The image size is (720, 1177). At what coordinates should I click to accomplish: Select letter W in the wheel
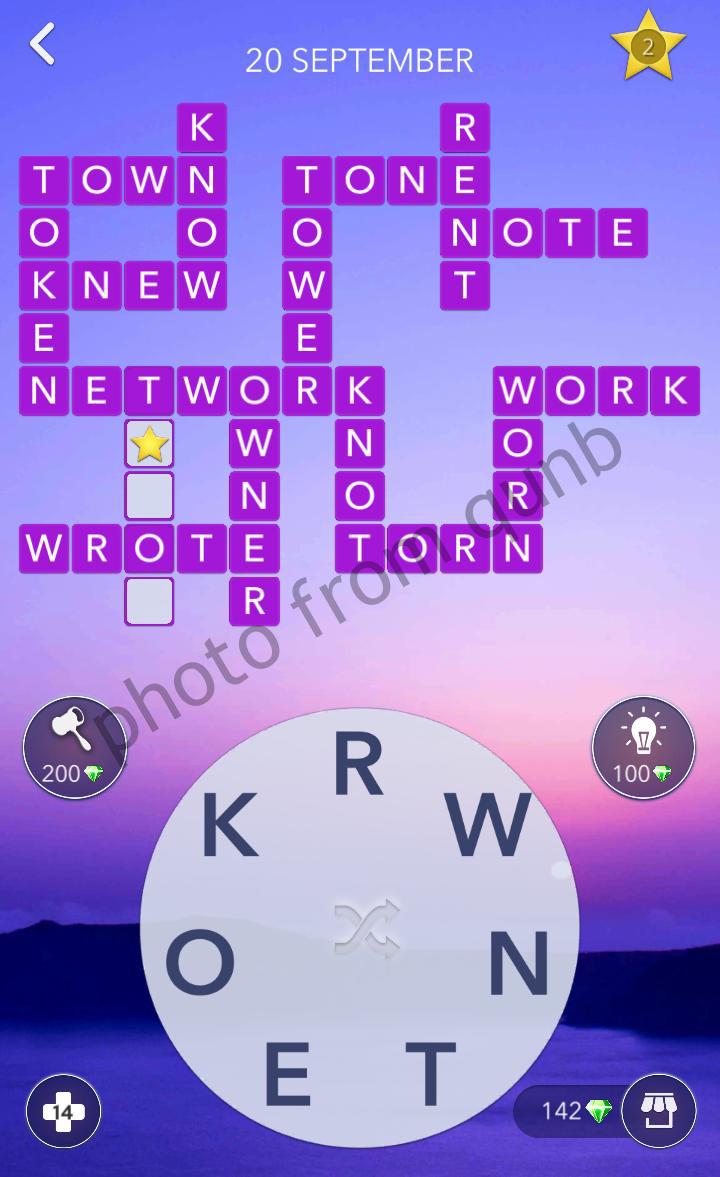pos(490,826)
